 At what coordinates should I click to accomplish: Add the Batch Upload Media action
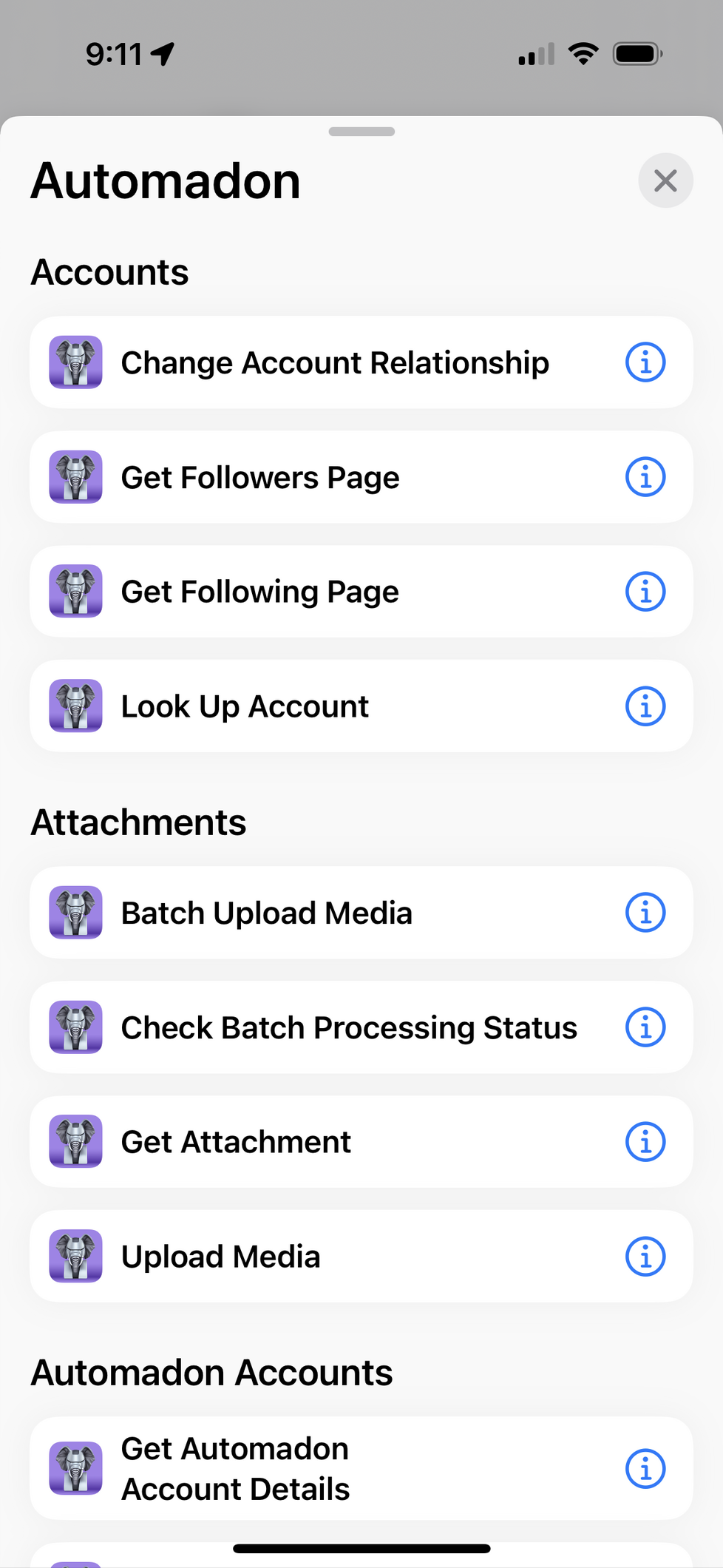(x=266, y=913)
